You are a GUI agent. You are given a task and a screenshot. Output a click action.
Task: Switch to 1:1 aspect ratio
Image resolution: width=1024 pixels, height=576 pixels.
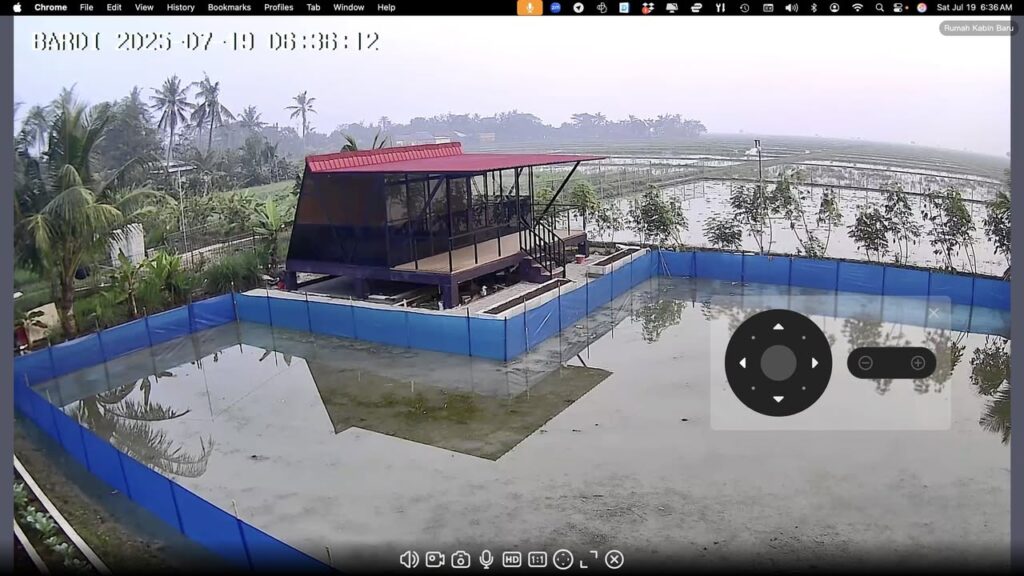coord(537,559)
